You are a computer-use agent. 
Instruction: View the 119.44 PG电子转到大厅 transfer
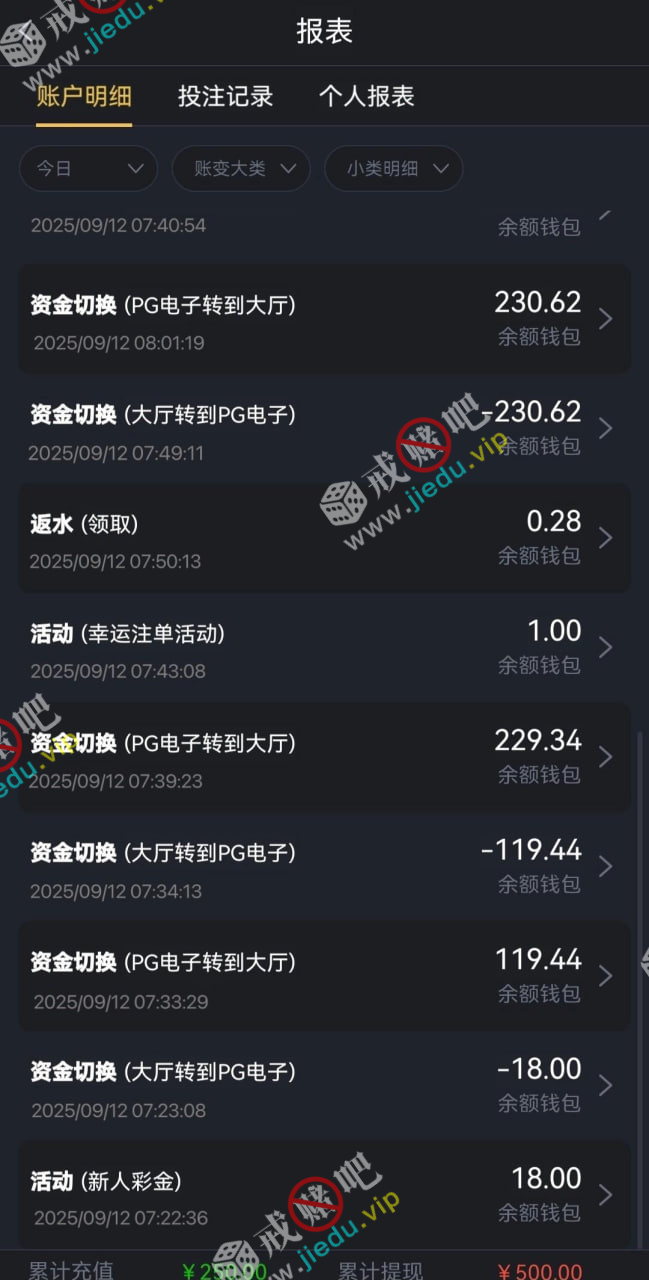pos(324,976)
